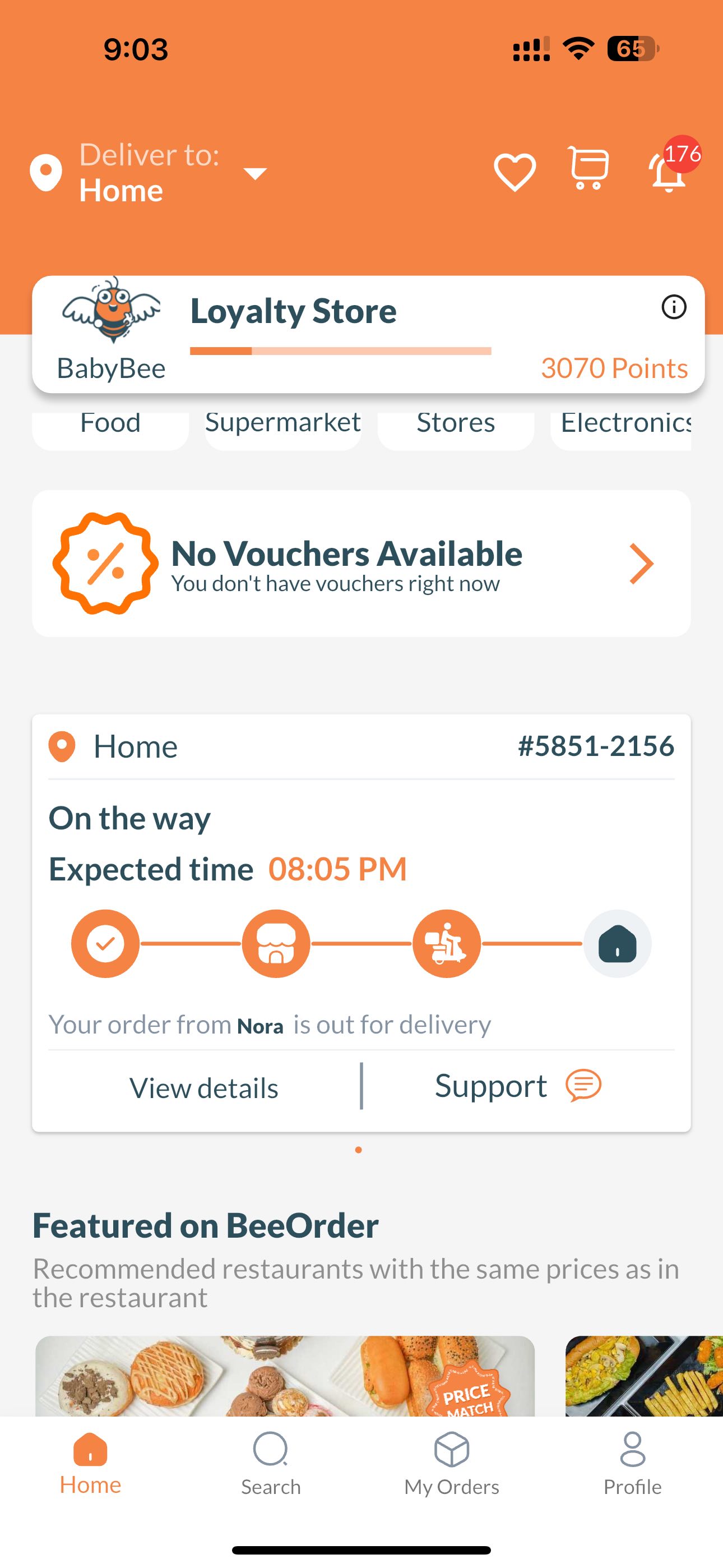Select the Stores category
The image size is (723, 1568).
point(456,426)
